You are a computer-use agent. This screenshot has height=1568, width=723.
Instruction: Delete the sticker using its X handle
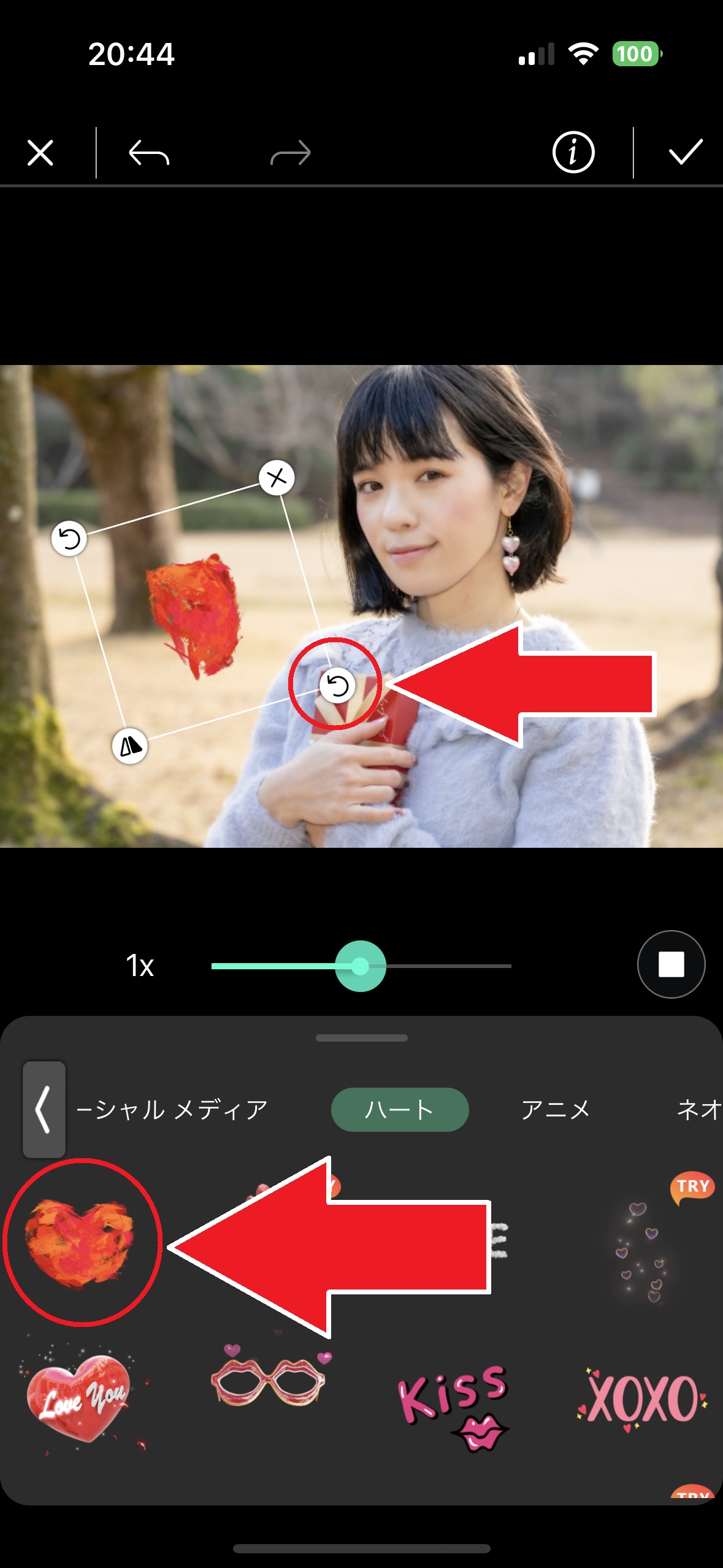277,477
